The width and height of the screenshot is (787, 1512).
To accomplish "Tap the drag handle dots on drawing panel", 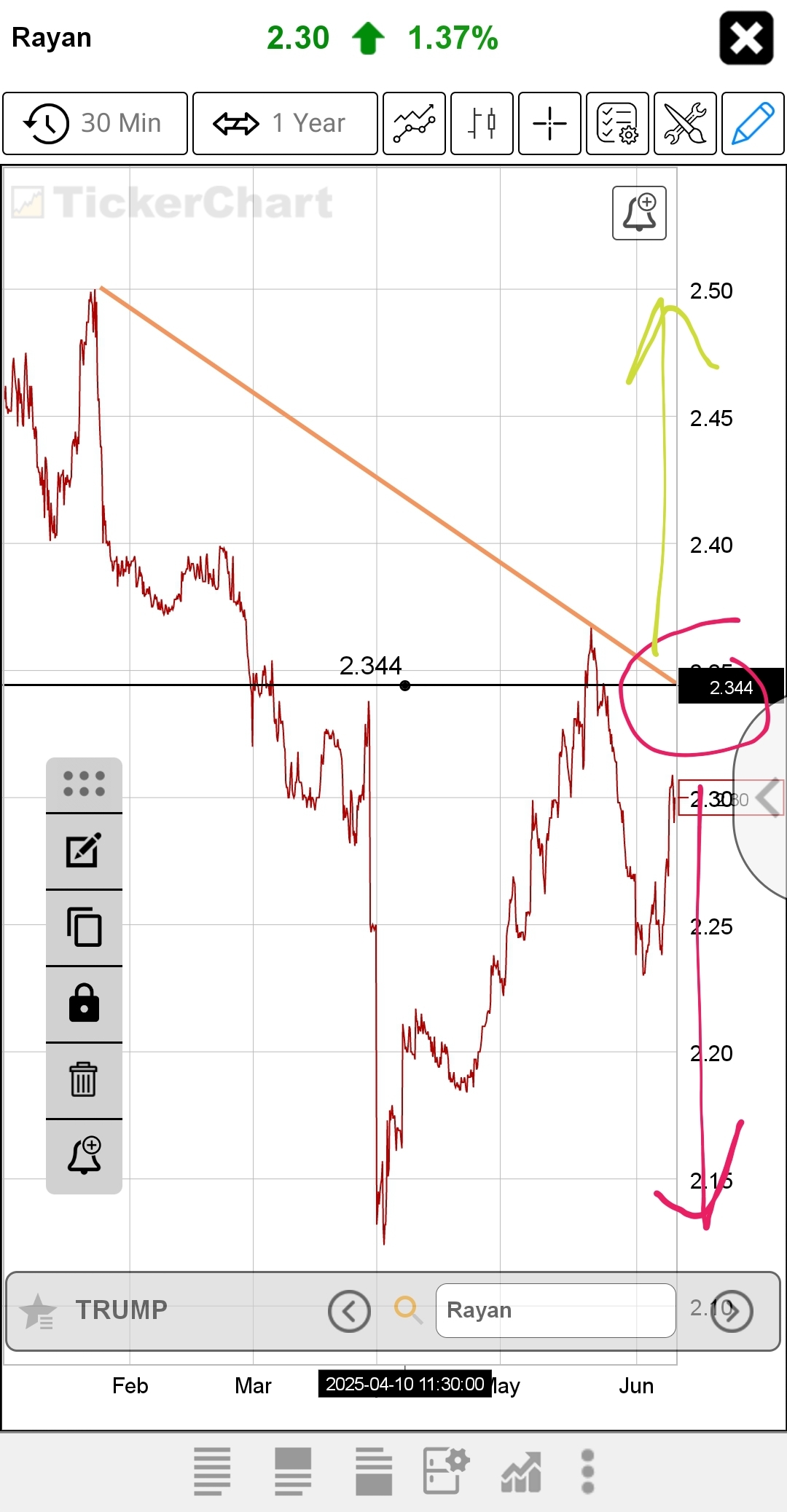I will point(84,784).
